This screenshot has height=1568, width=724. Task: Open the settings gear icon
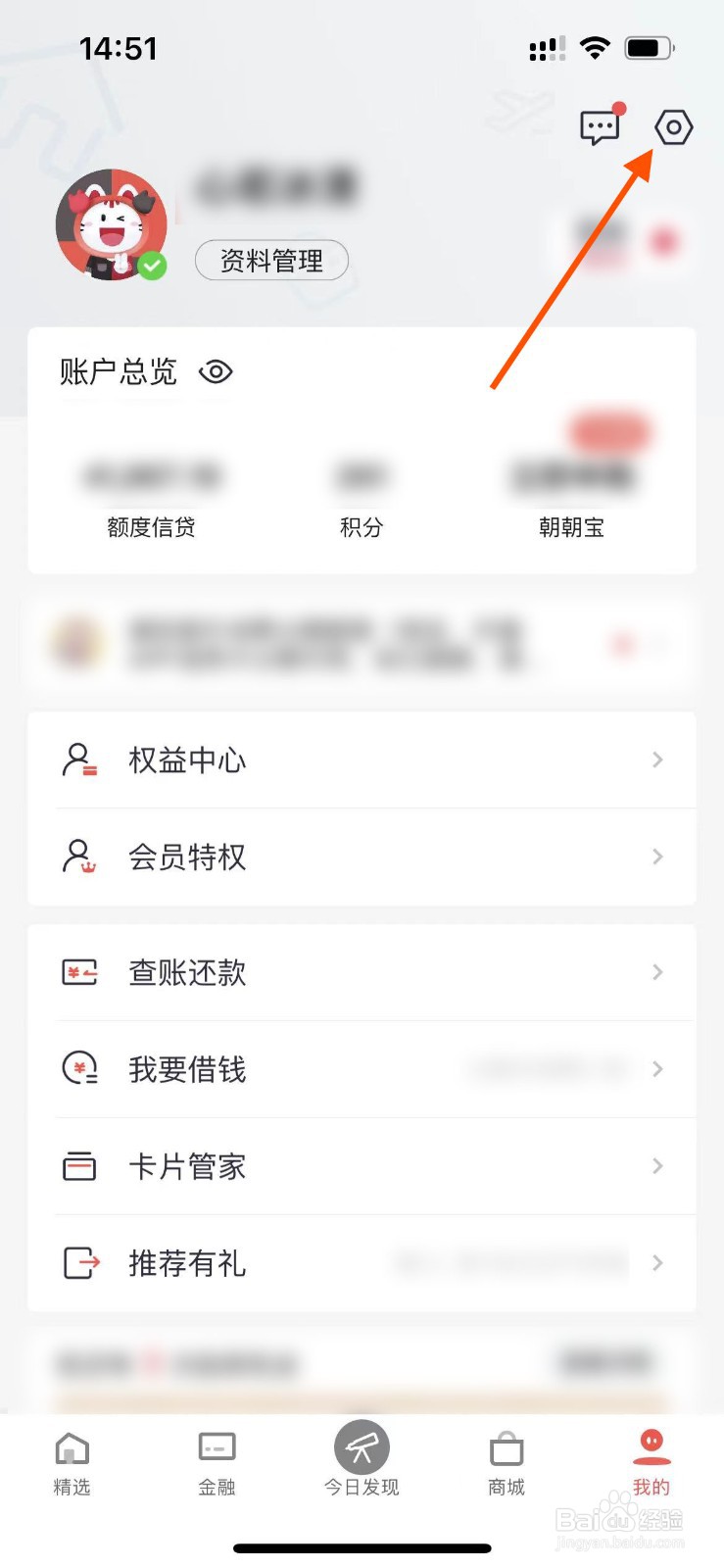[x=673, y=126]
